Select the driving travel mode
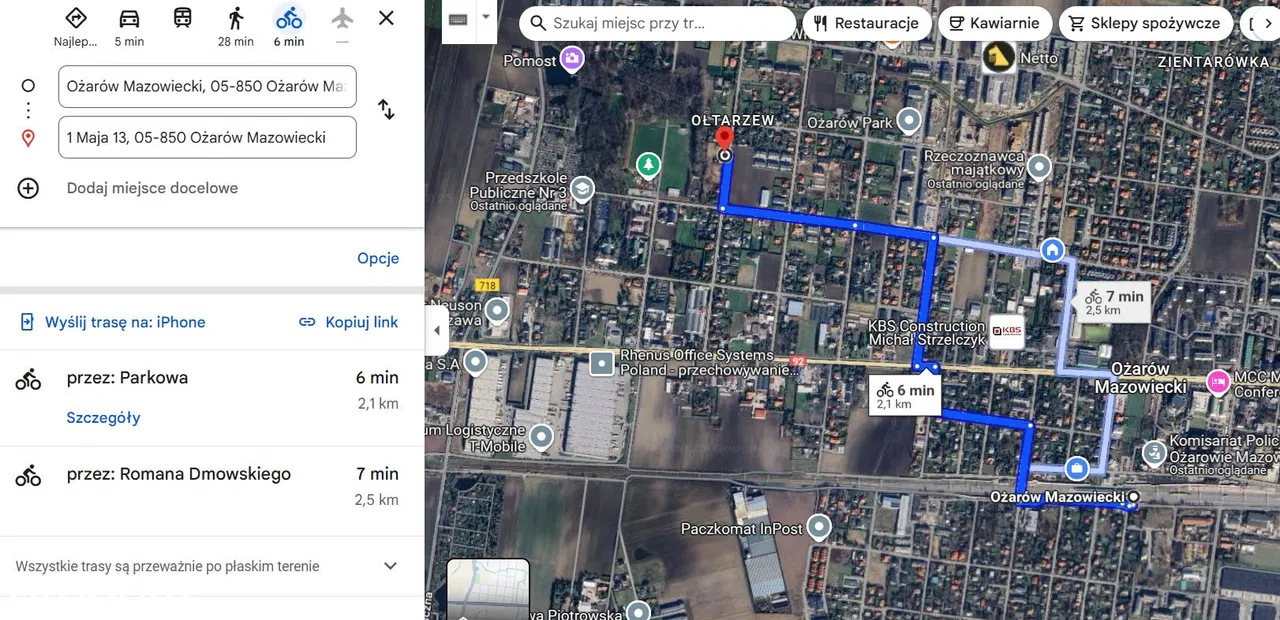Viewport: 1280px width, 620px height. point(129,26)
